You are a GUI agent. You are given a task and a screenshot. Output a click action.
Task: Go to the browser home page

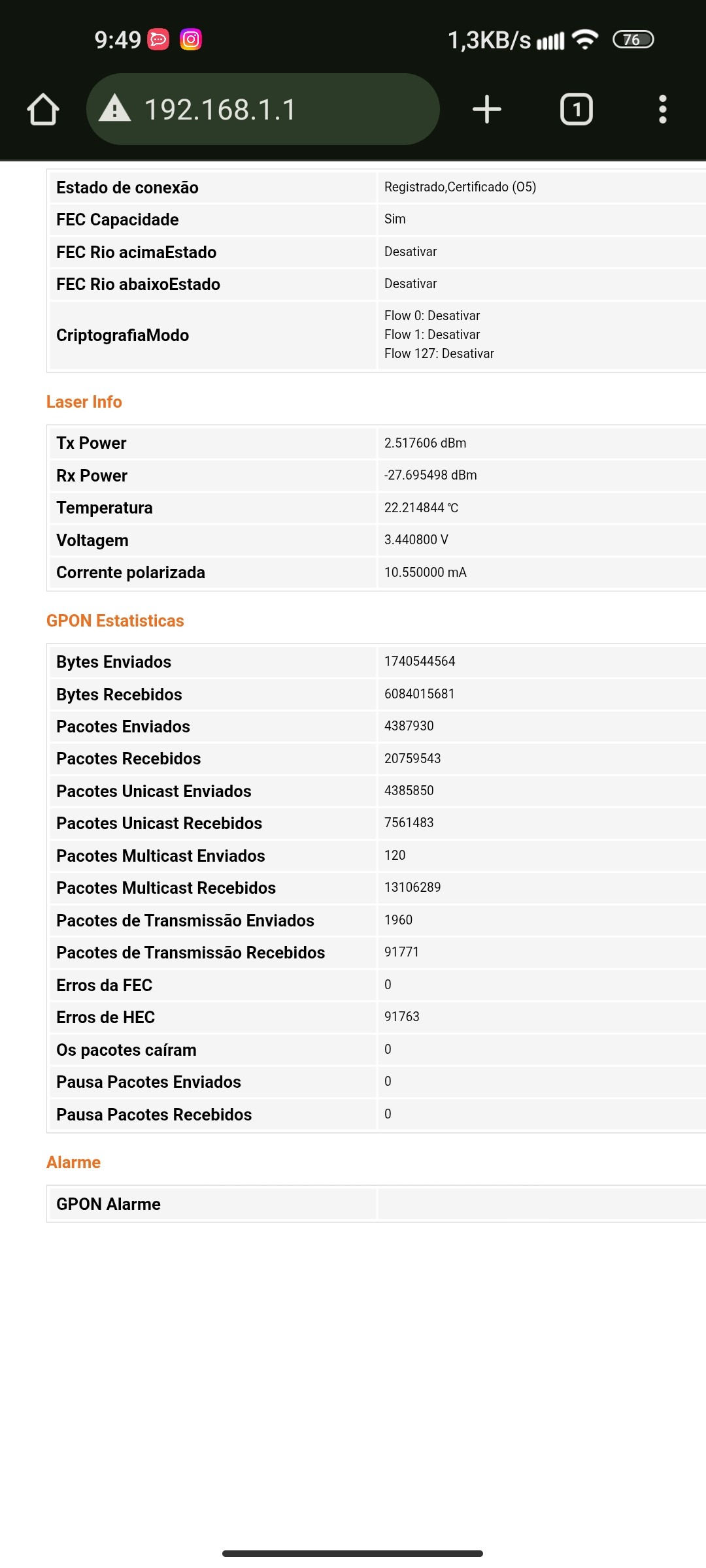[43, 109]
